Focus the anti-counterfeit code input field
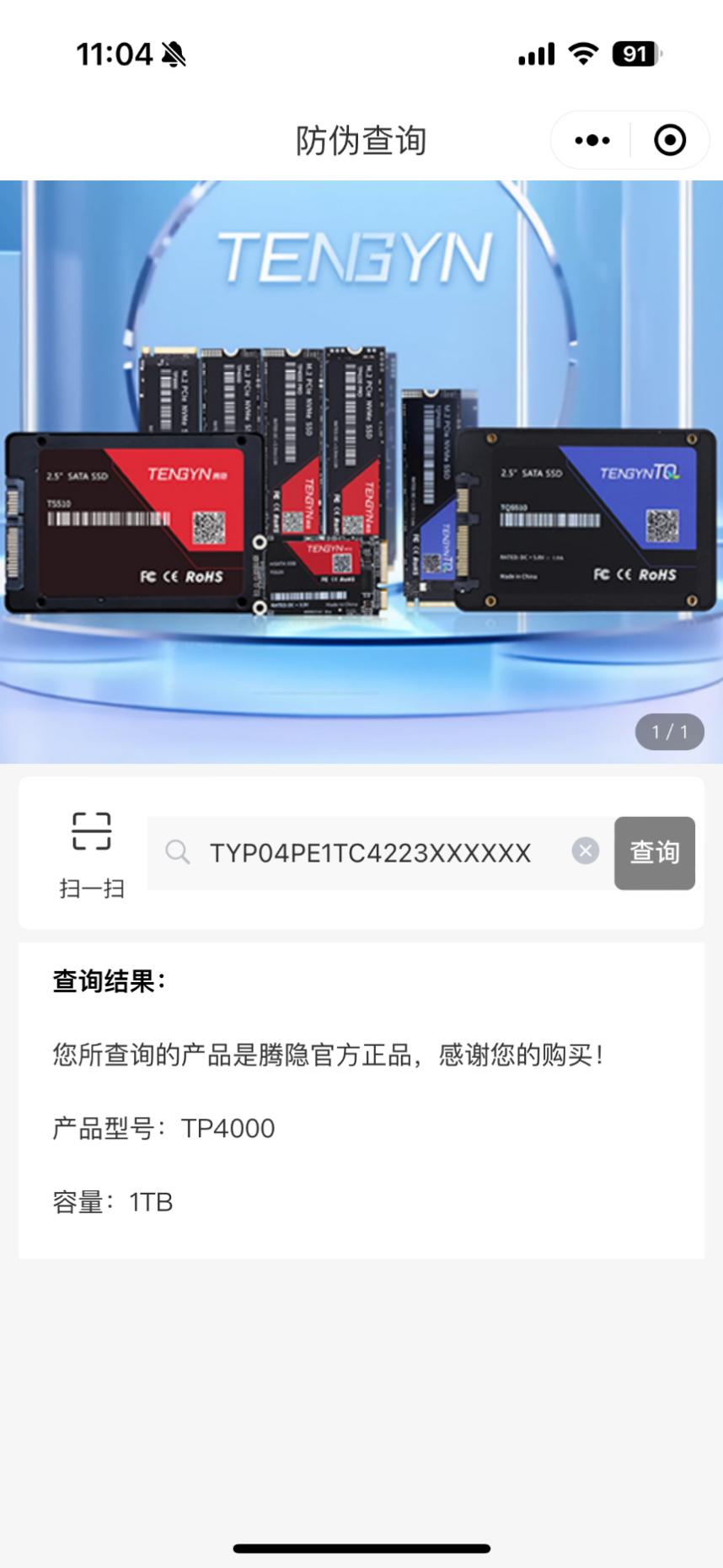The height and width of the screenshot is (1568, 723). click(x=371, y=853)
